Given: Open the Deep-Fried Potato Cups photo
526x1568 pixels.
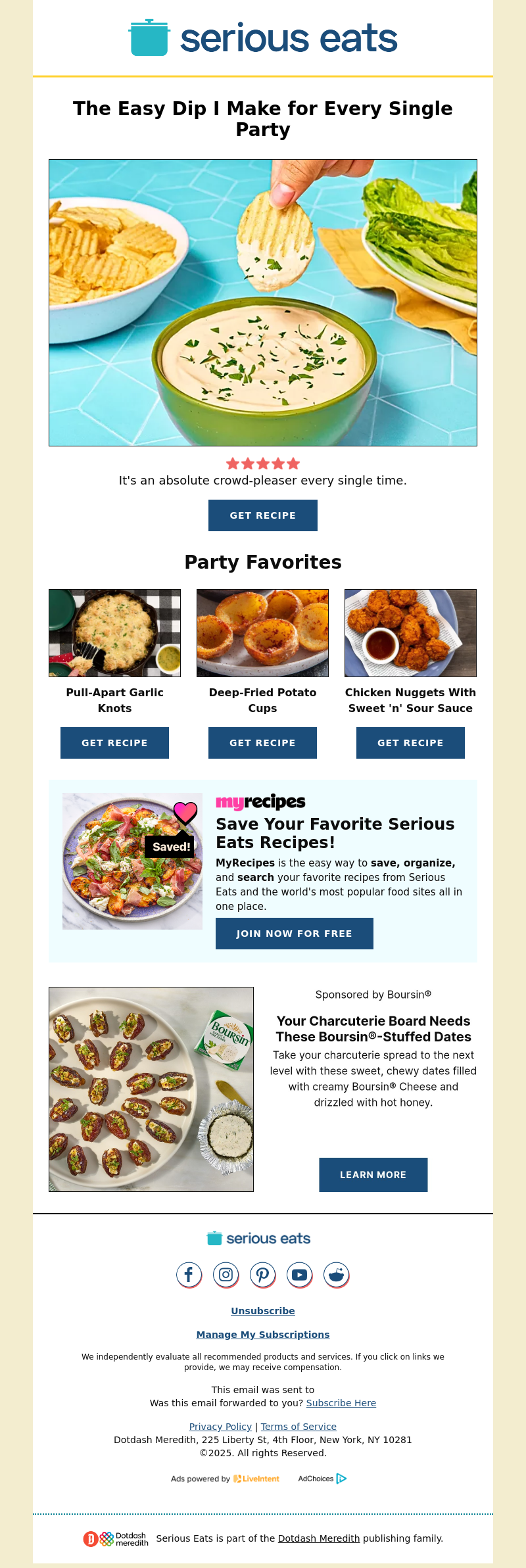Looking at the screenshot, I should (x=262, y=633).
